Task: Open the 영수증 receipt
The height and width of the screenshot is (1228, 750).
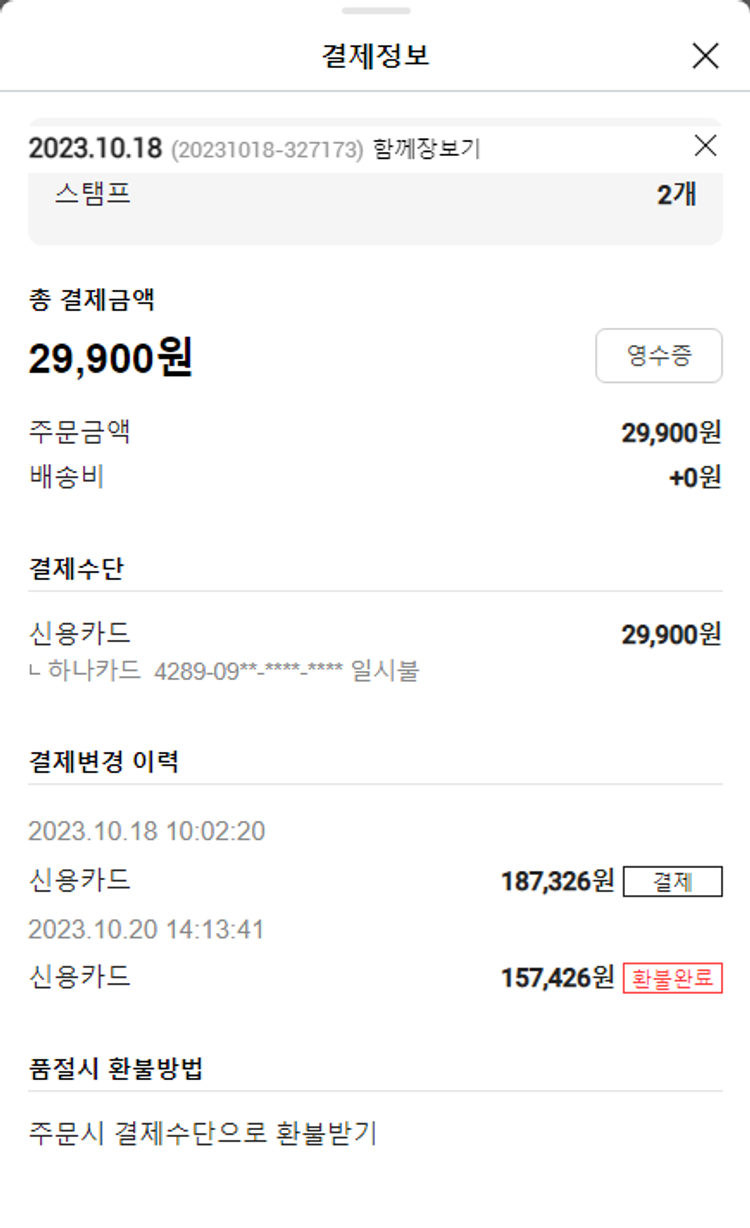Action: coord(659,356)
